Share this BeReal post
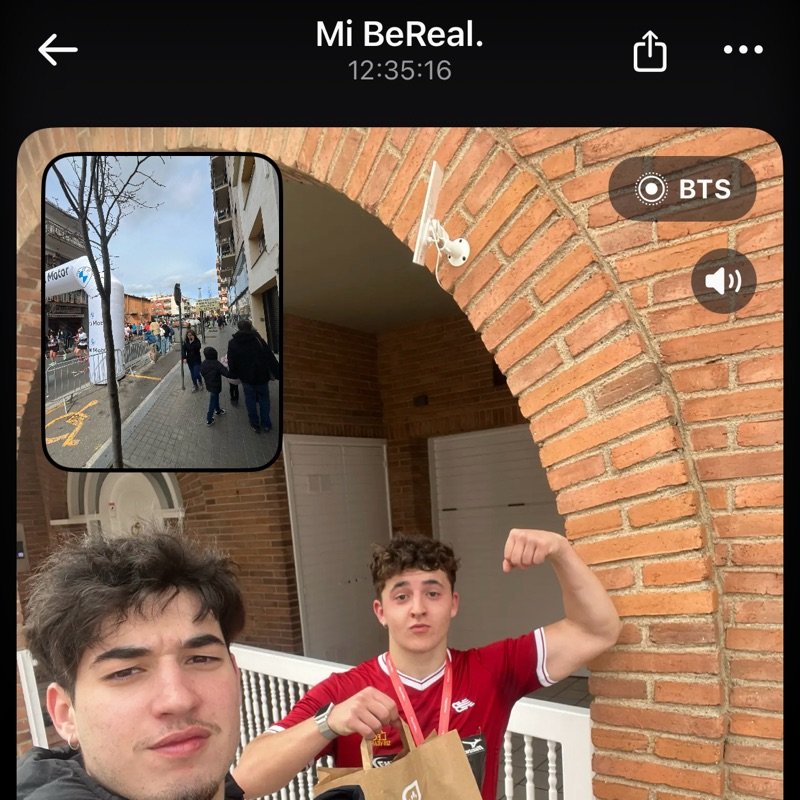800x800 pixels. pos(650,50)
